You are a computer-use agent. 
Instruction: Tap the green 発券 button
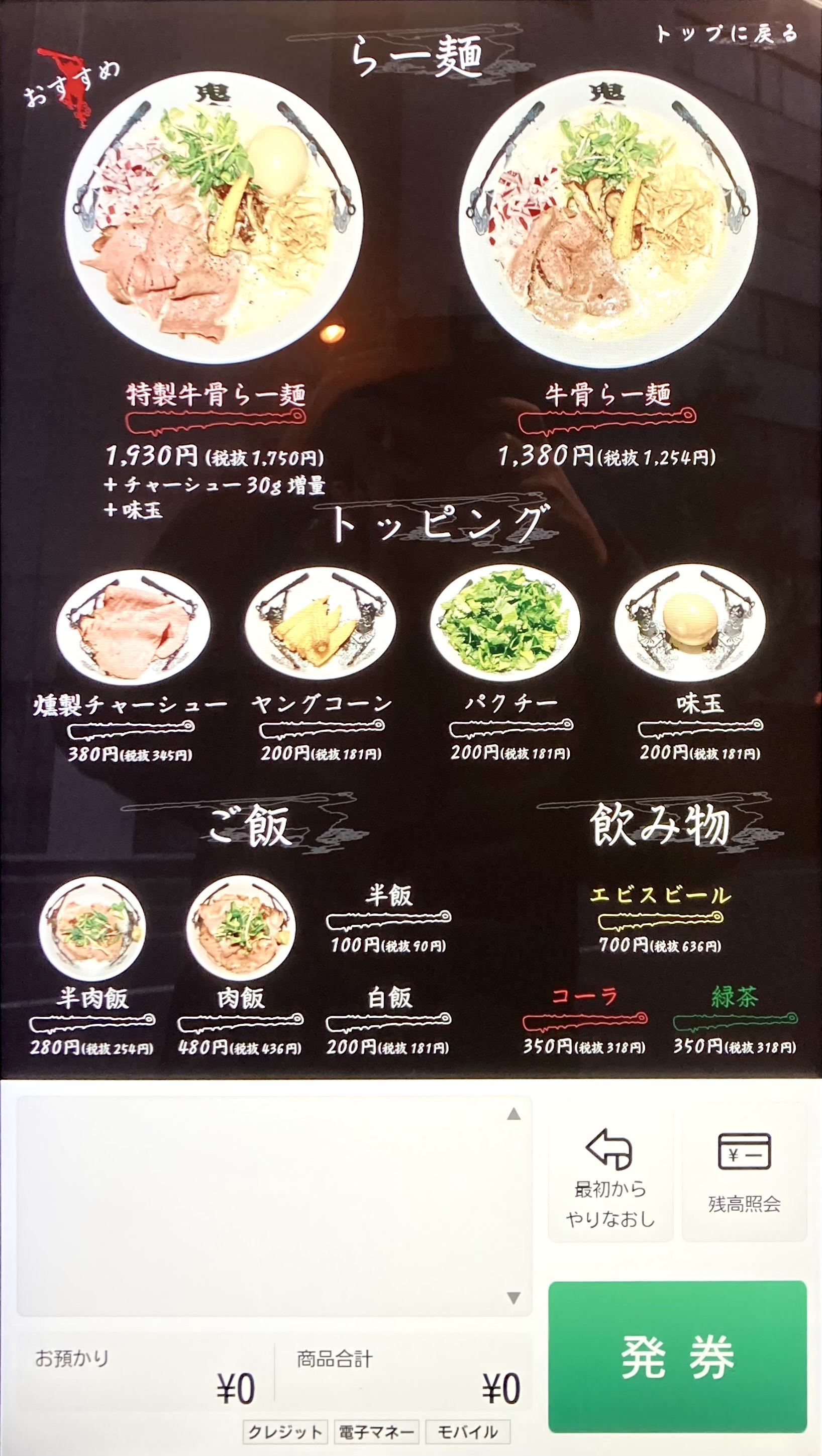(x=677, y=1356)
